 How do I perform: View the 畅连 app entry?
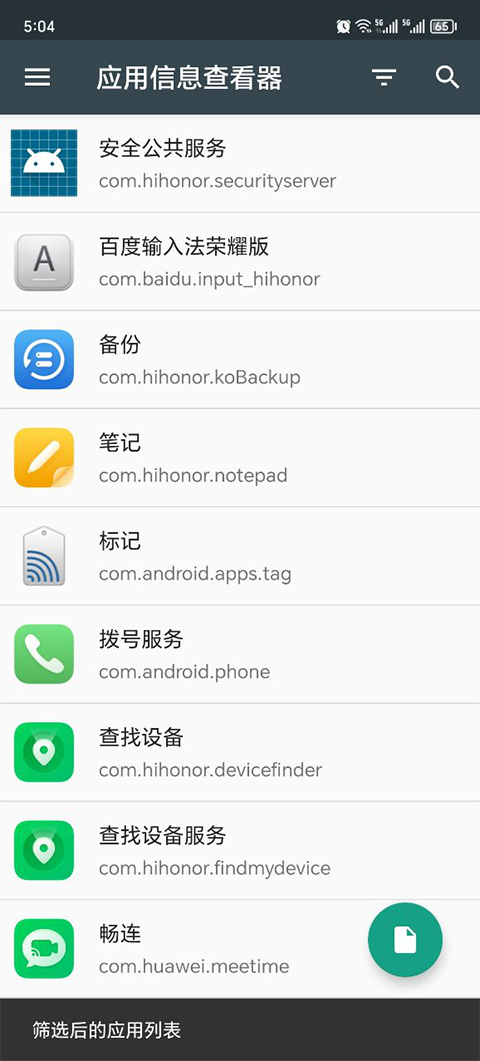tap(240, 949)
